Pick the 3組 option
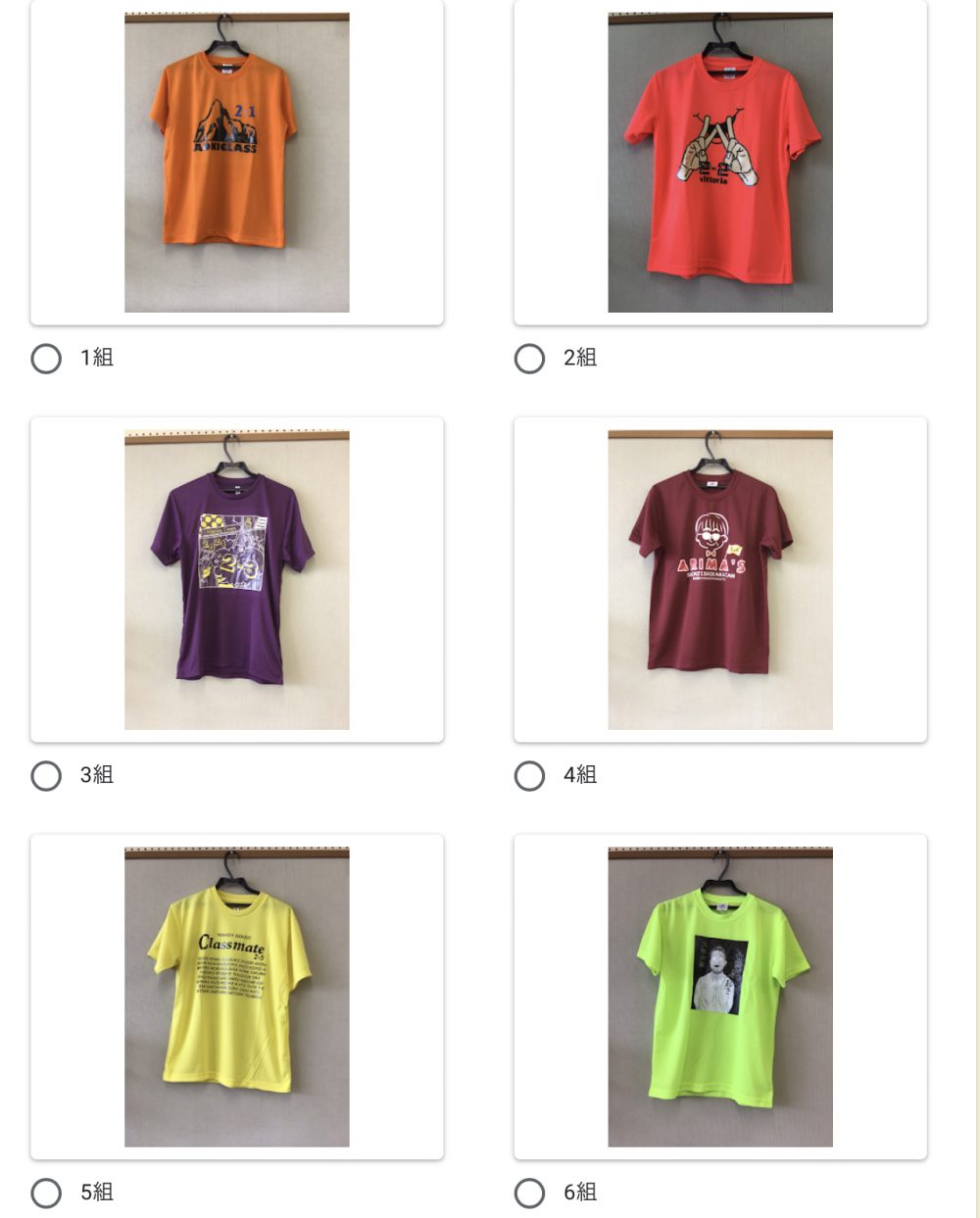The width and height of the screenshot is (980, 1218). point(46,776)
